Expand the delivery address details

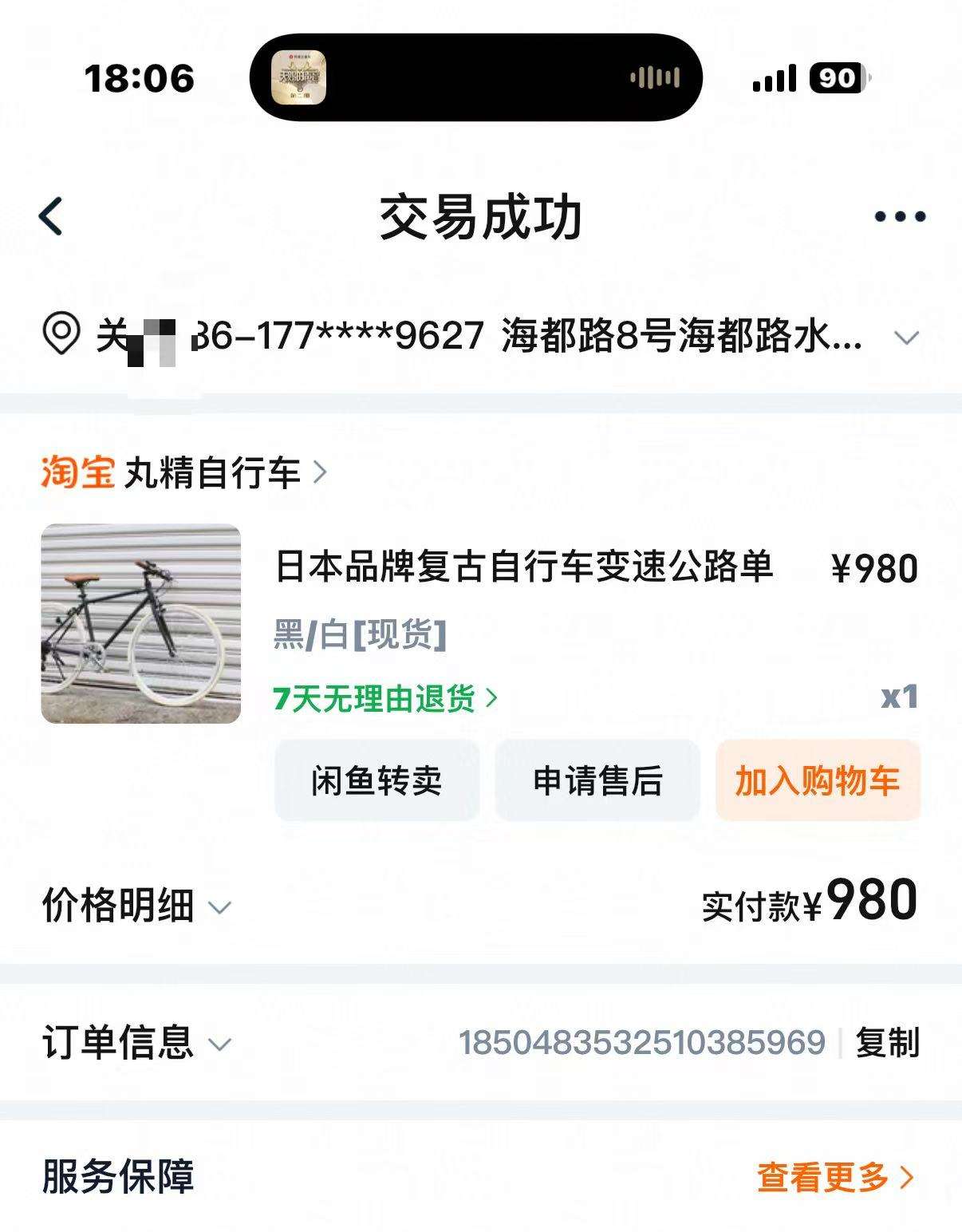click(x=906, y=338)
